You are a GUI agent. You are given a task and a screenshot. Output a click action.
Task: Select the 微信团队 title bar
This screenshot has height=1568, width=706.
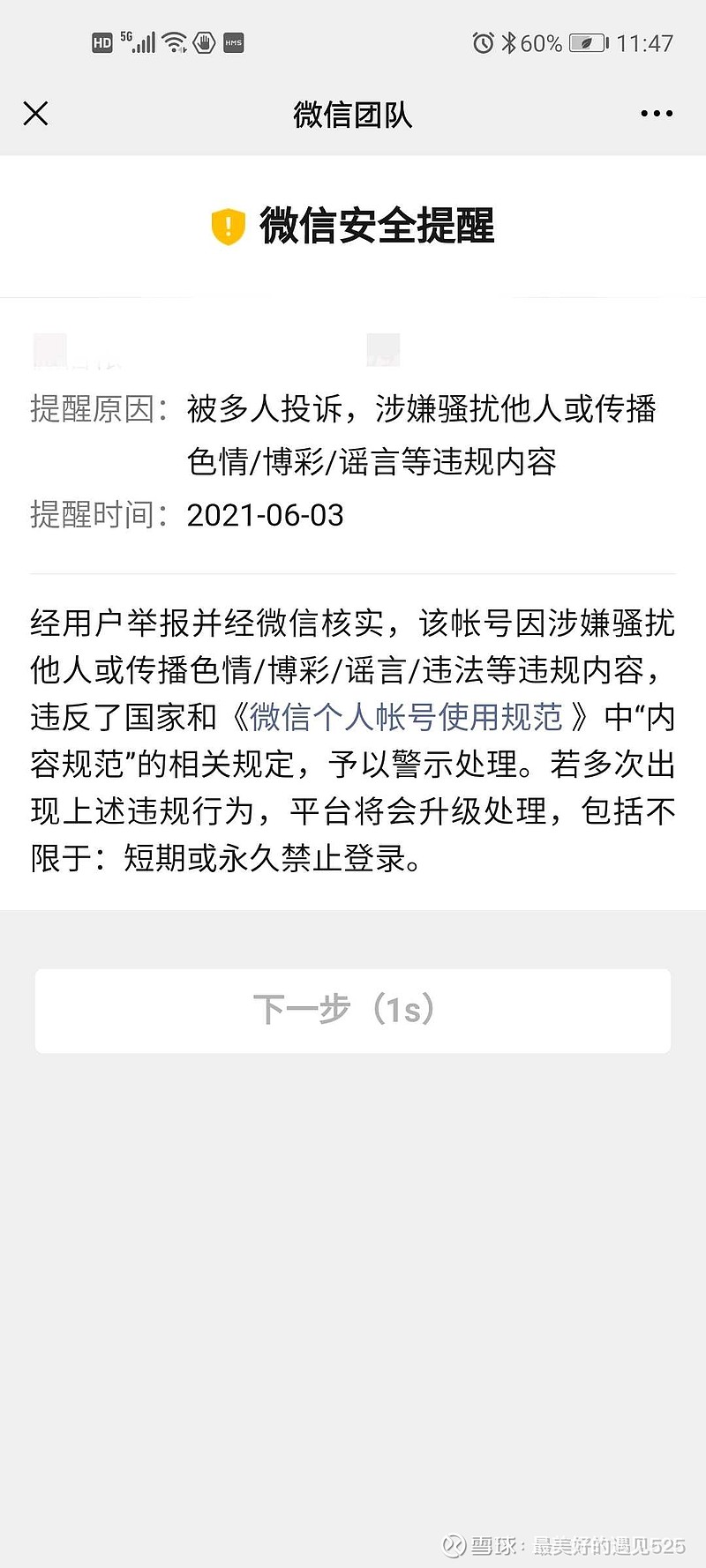coord(353,116)
